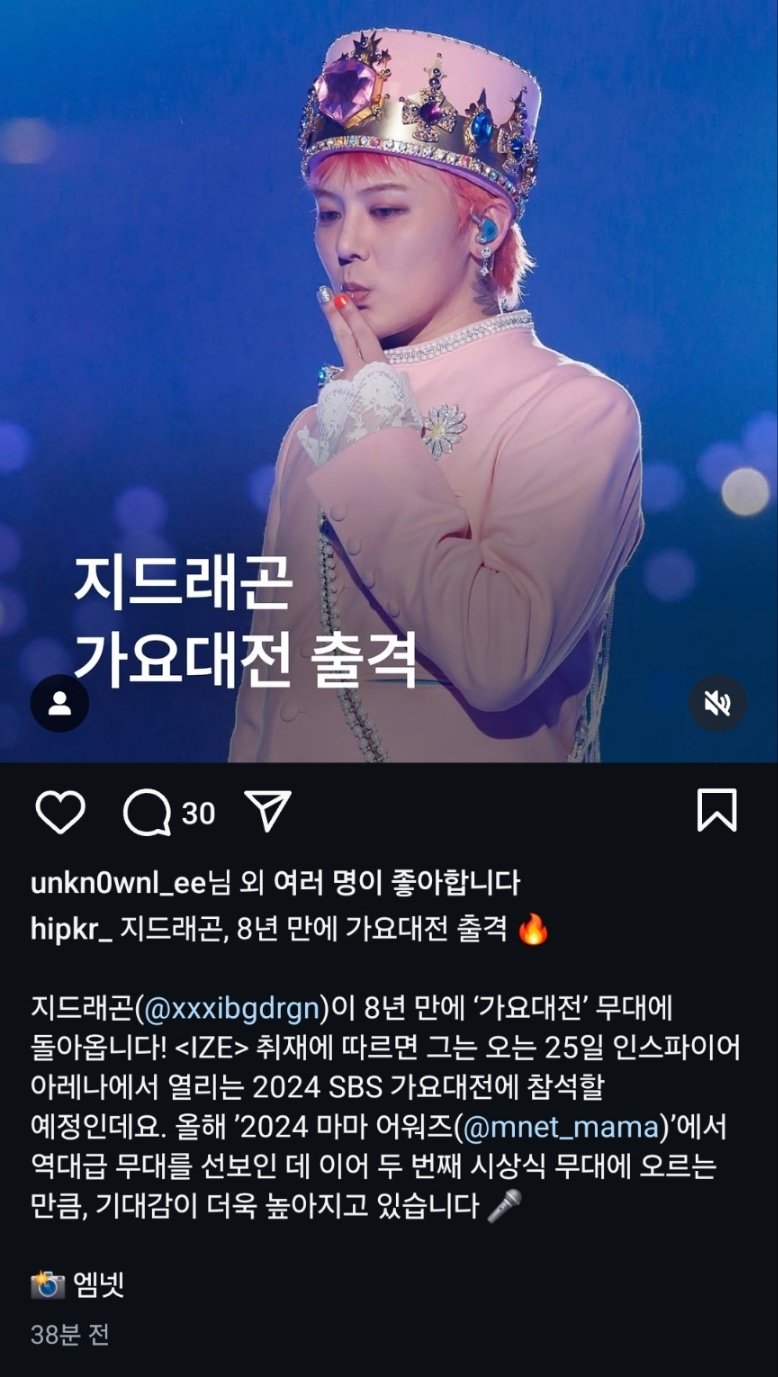778x1377 pixels.
Task: Open the @xxxibgdrgn mention link
Action: click(231, 1009)
